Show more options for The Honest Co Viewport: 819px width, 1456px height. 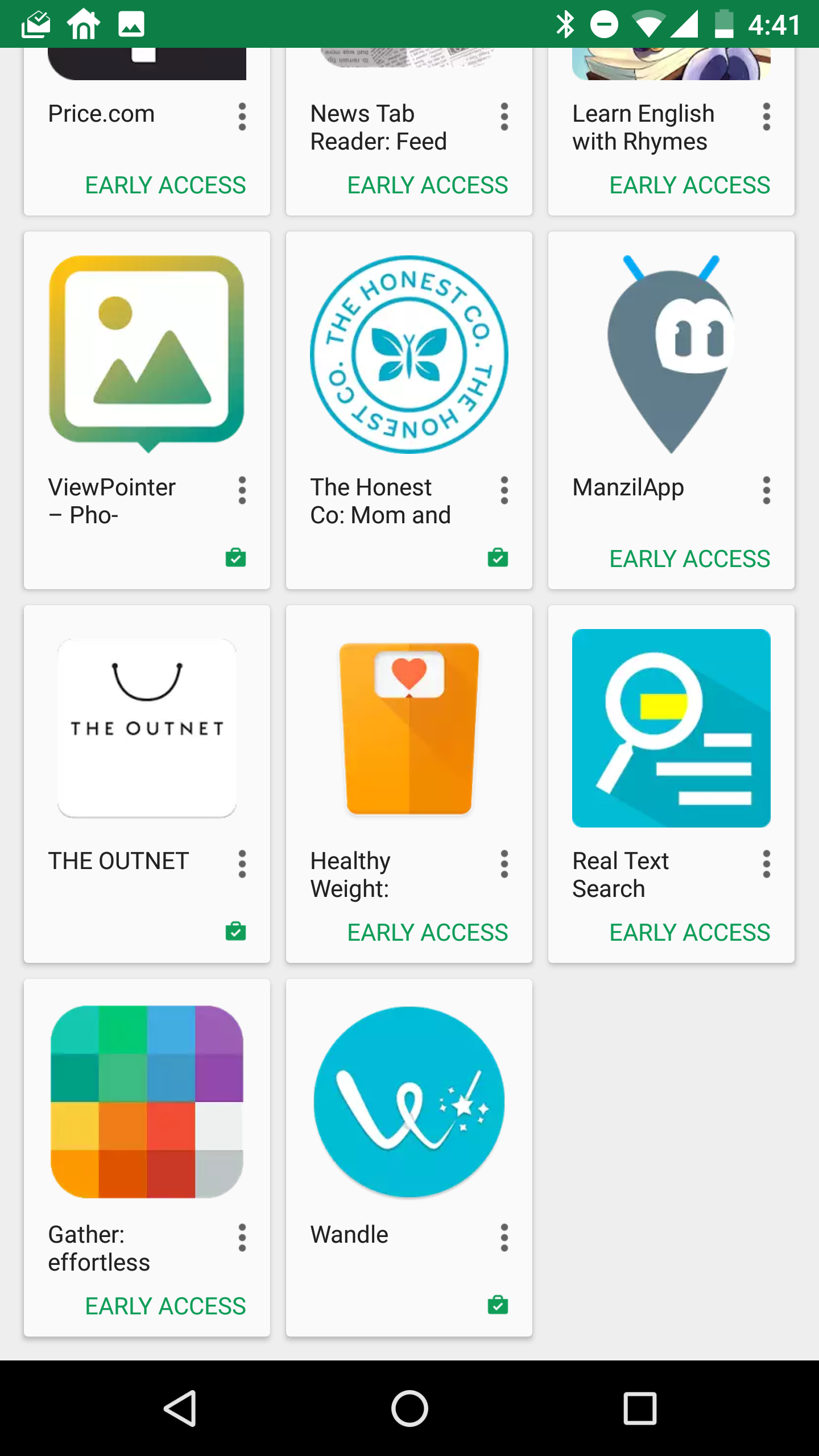point(504,490)
